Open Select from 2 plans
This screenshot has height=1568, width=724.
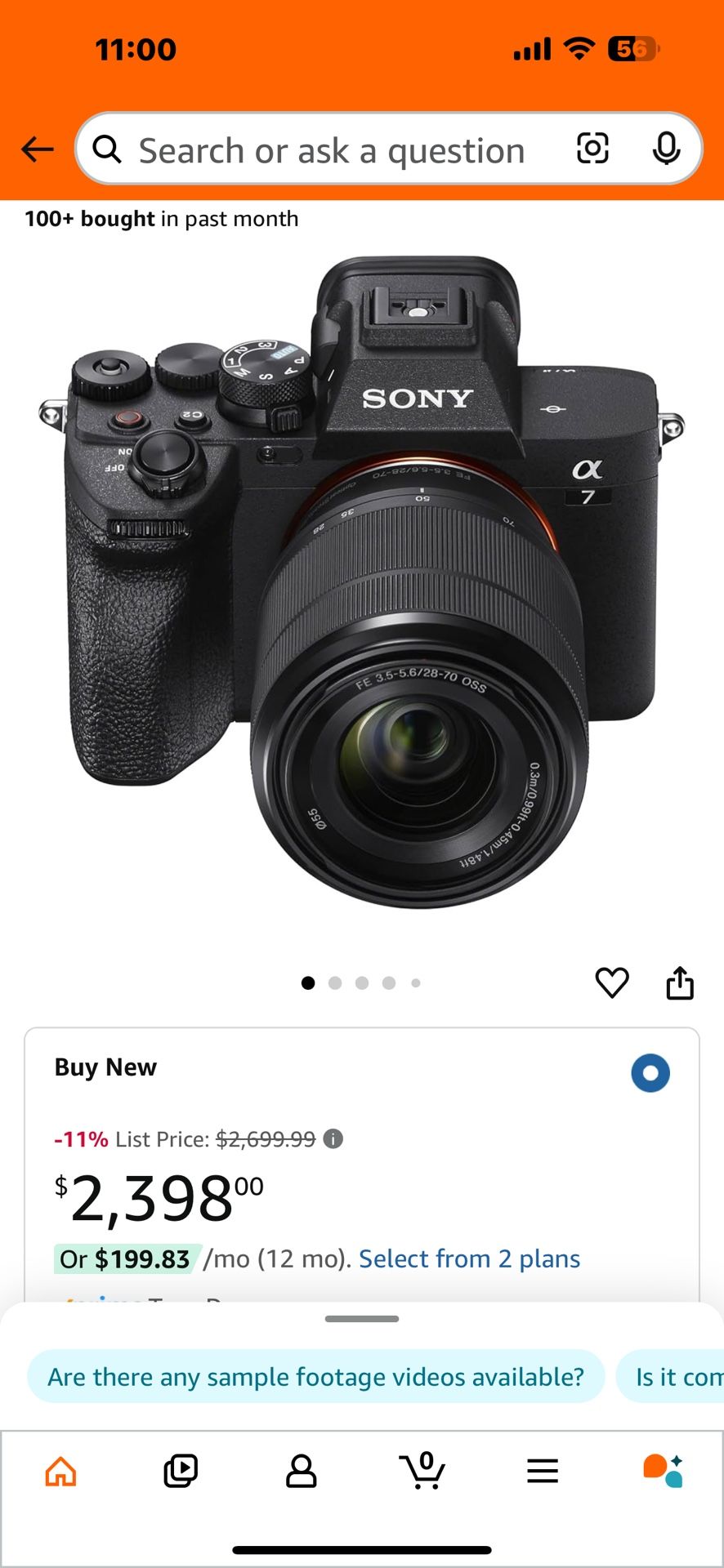[469, 1258]
